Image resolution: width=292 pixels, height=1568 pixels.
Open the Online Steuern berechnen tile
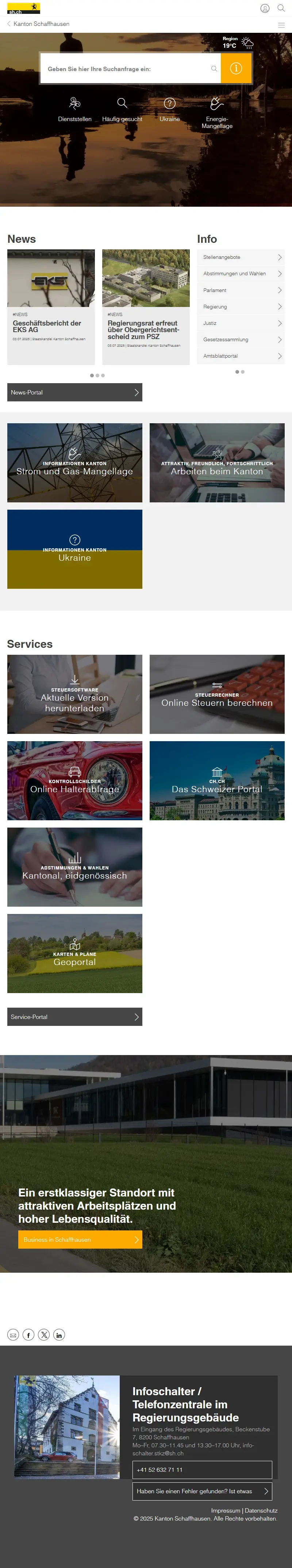tap(217, 694)
